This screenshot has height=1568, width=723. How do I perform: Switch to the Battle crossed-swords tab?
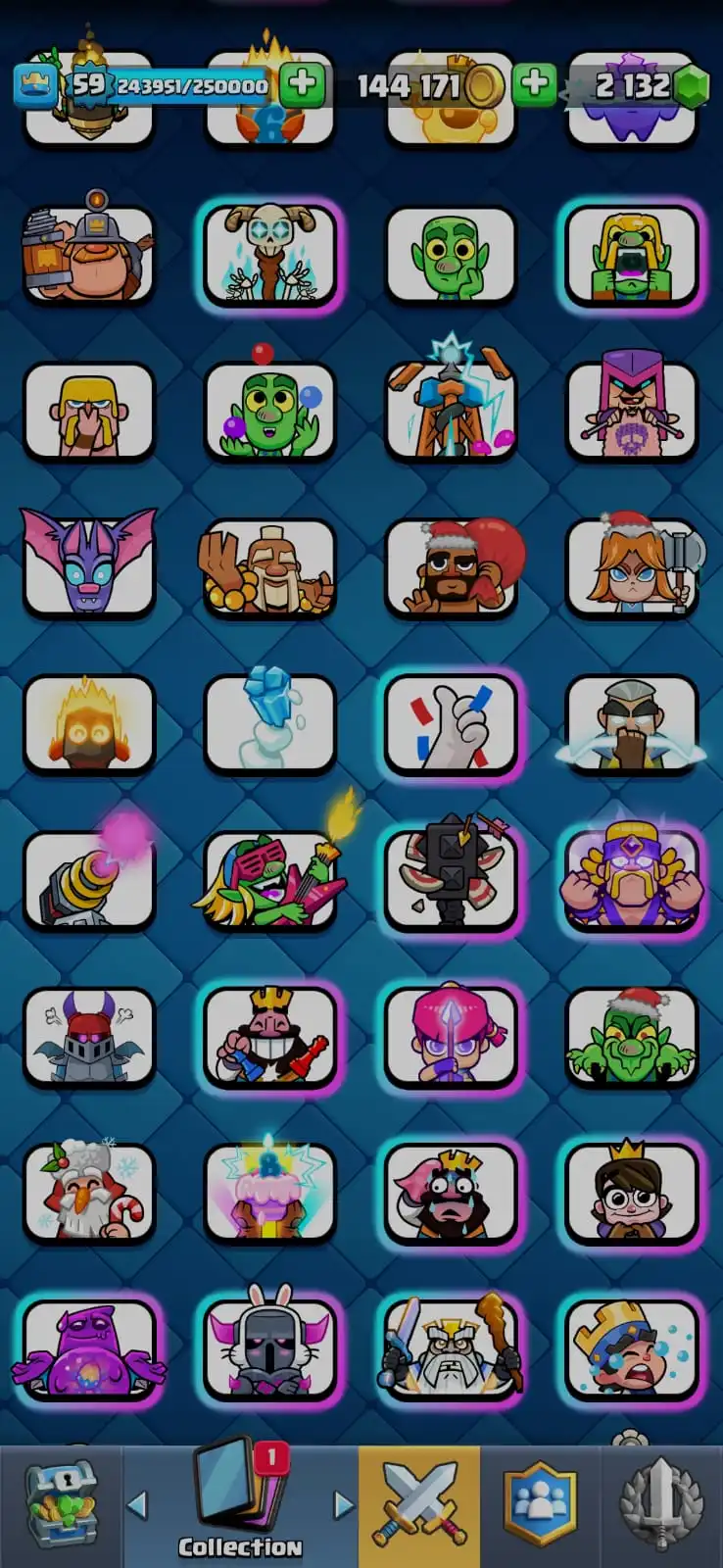click(x=419, y=1504)
